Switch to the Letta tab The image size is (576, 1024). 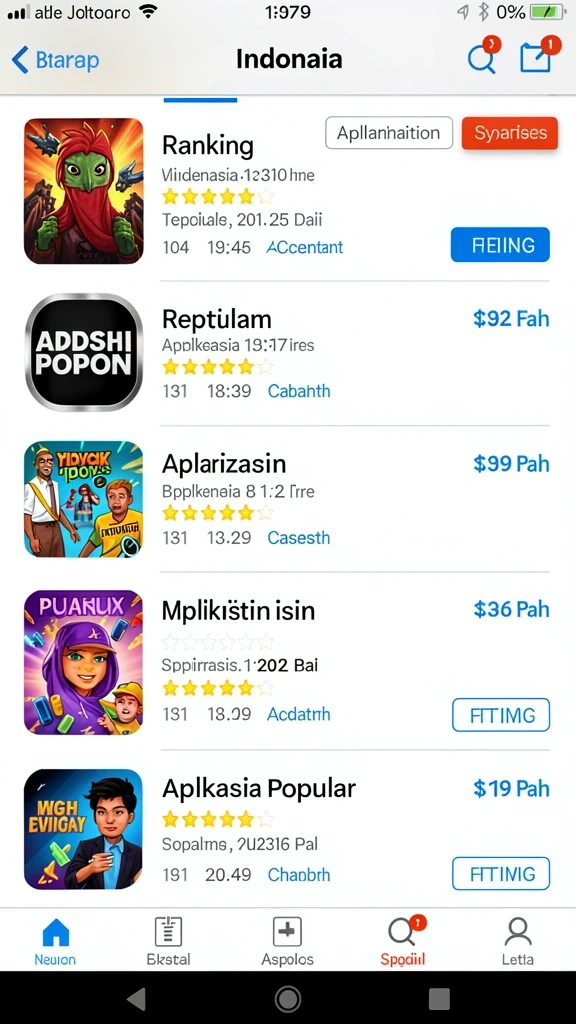[x=518, y=941]
